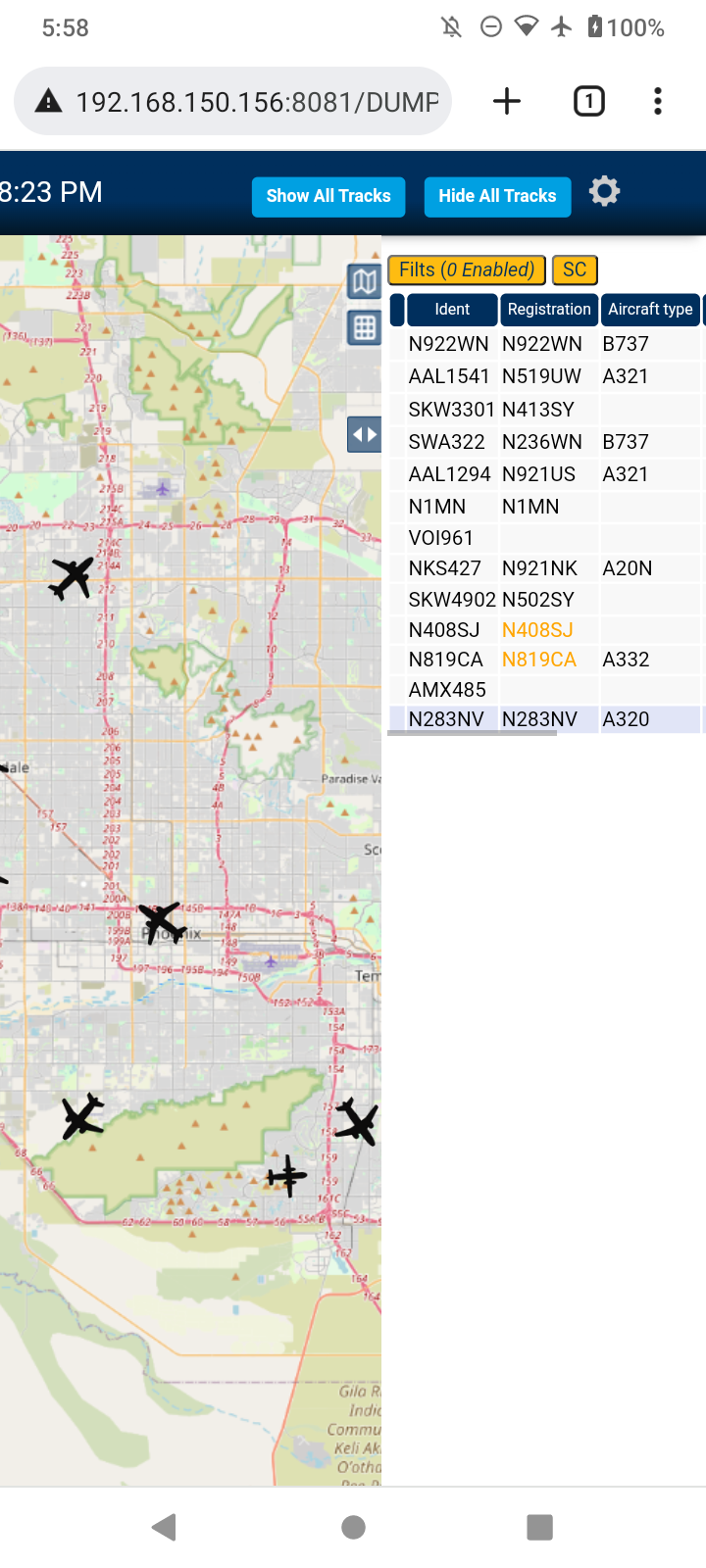
Task: Open a new browser tab
Action: click(506, 101)
